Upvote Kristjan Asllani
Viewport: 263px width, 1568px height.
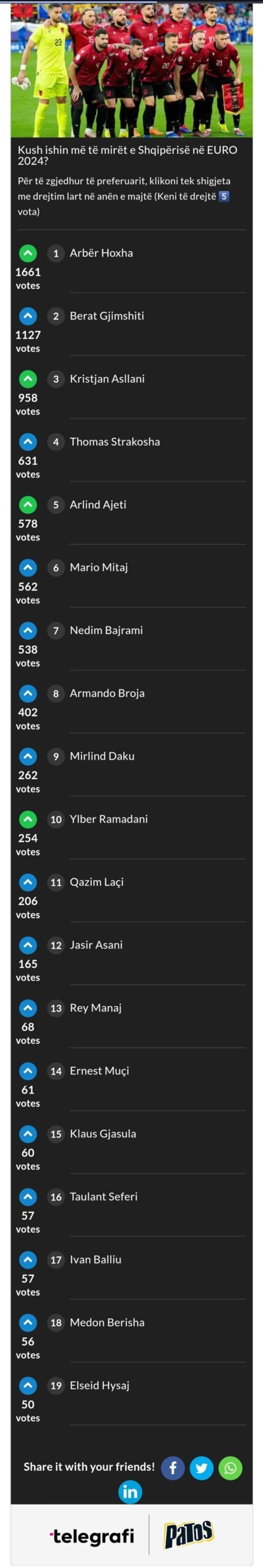click(x=28, y=379)
